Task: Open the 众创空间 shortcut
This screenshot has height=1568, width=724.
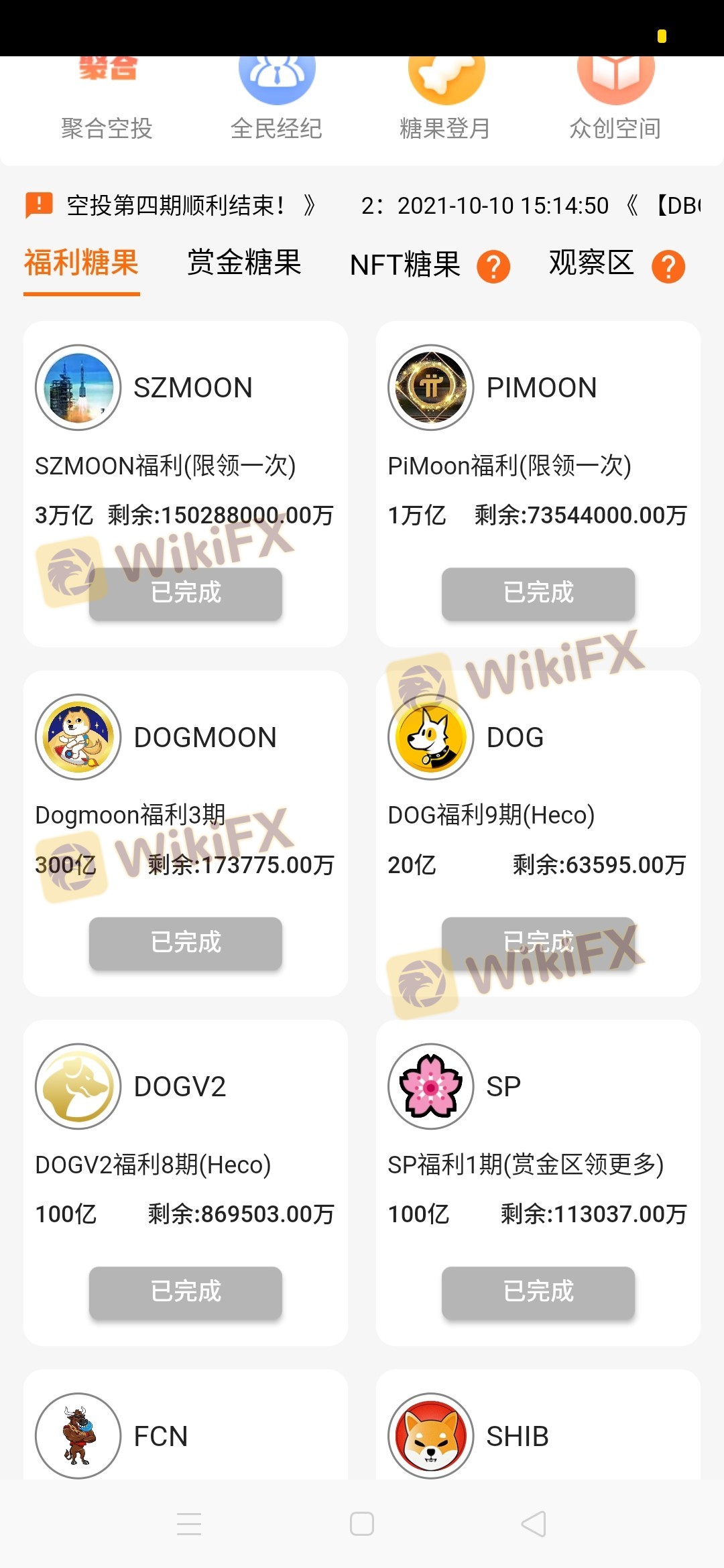Action: tap(615, 101)
